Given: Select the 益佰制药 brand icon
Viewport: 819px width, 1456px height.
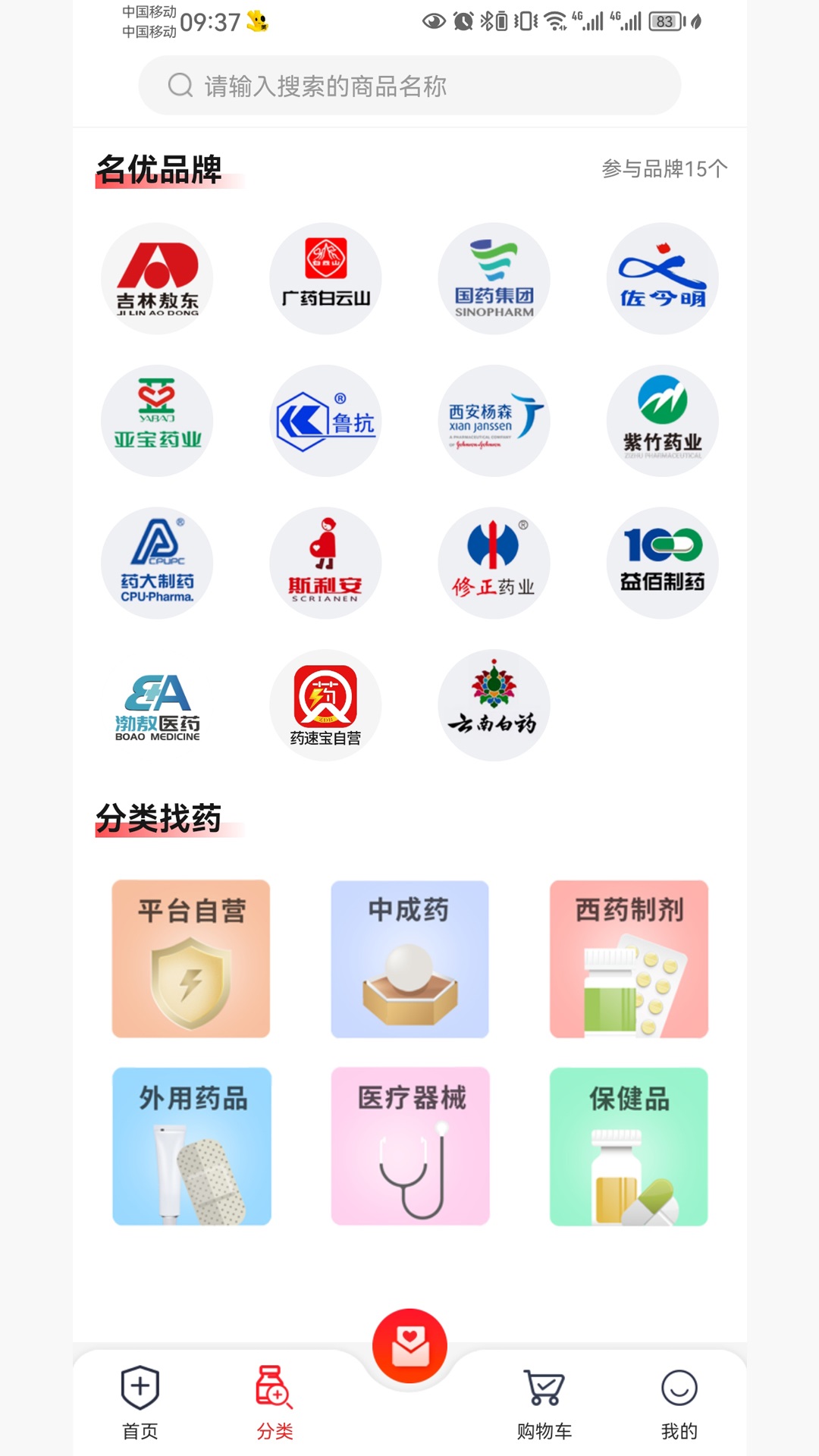Looking at the screenshot, I should tap(662, 563).
